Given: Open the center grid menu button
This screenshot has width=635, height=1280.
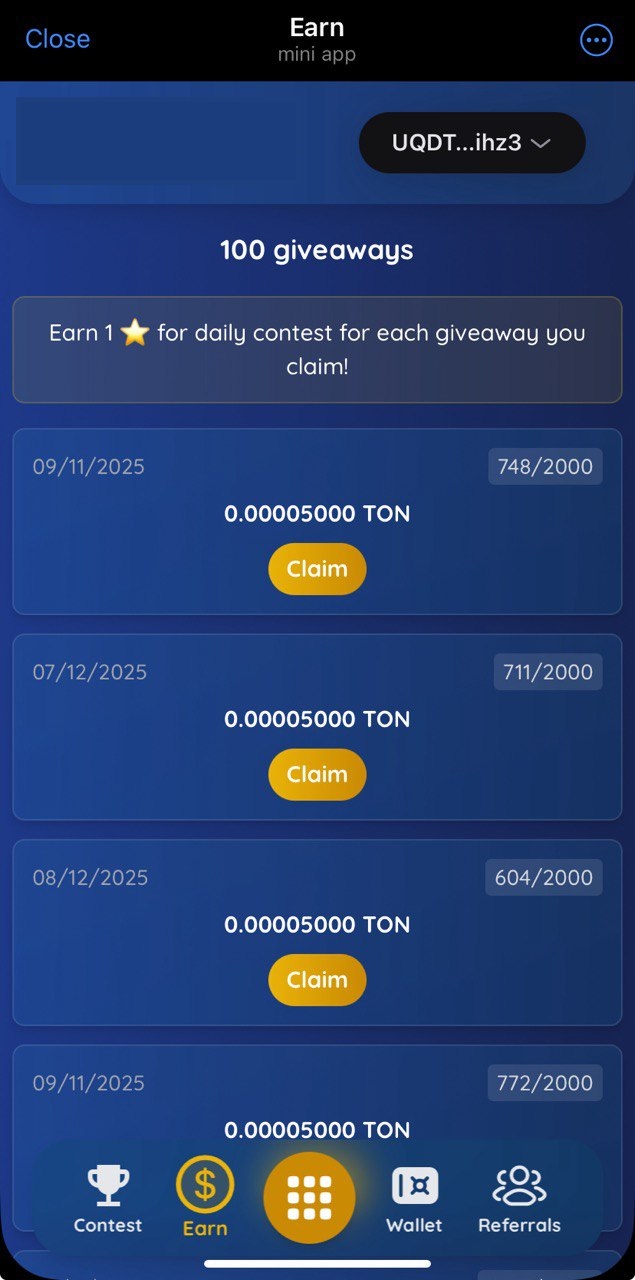Looking at the screenshot, I should [x=309, y=1197].
